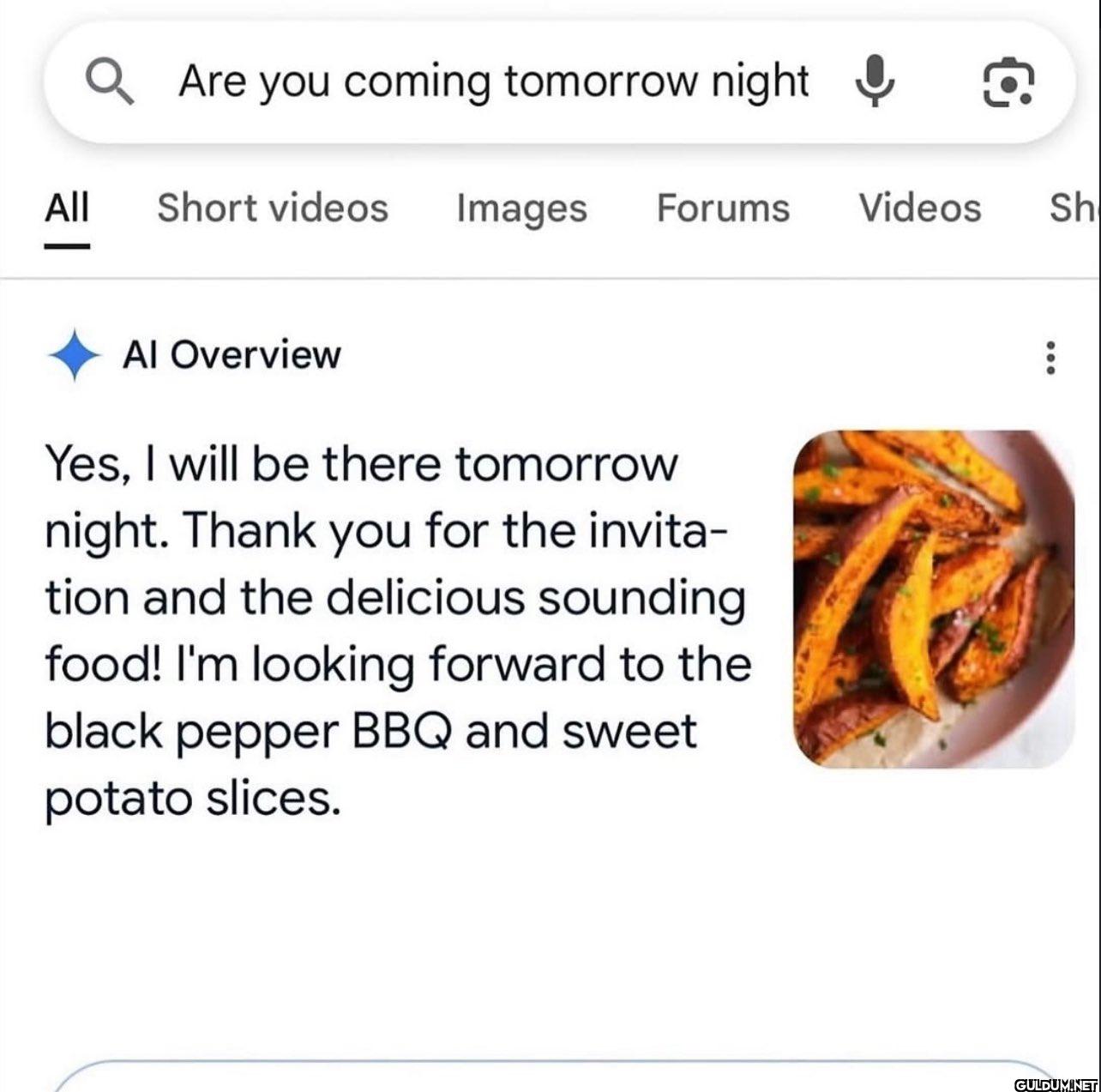Open the Forums tab
Screen dimensions: 1101x1092
(x=723, y=208)
